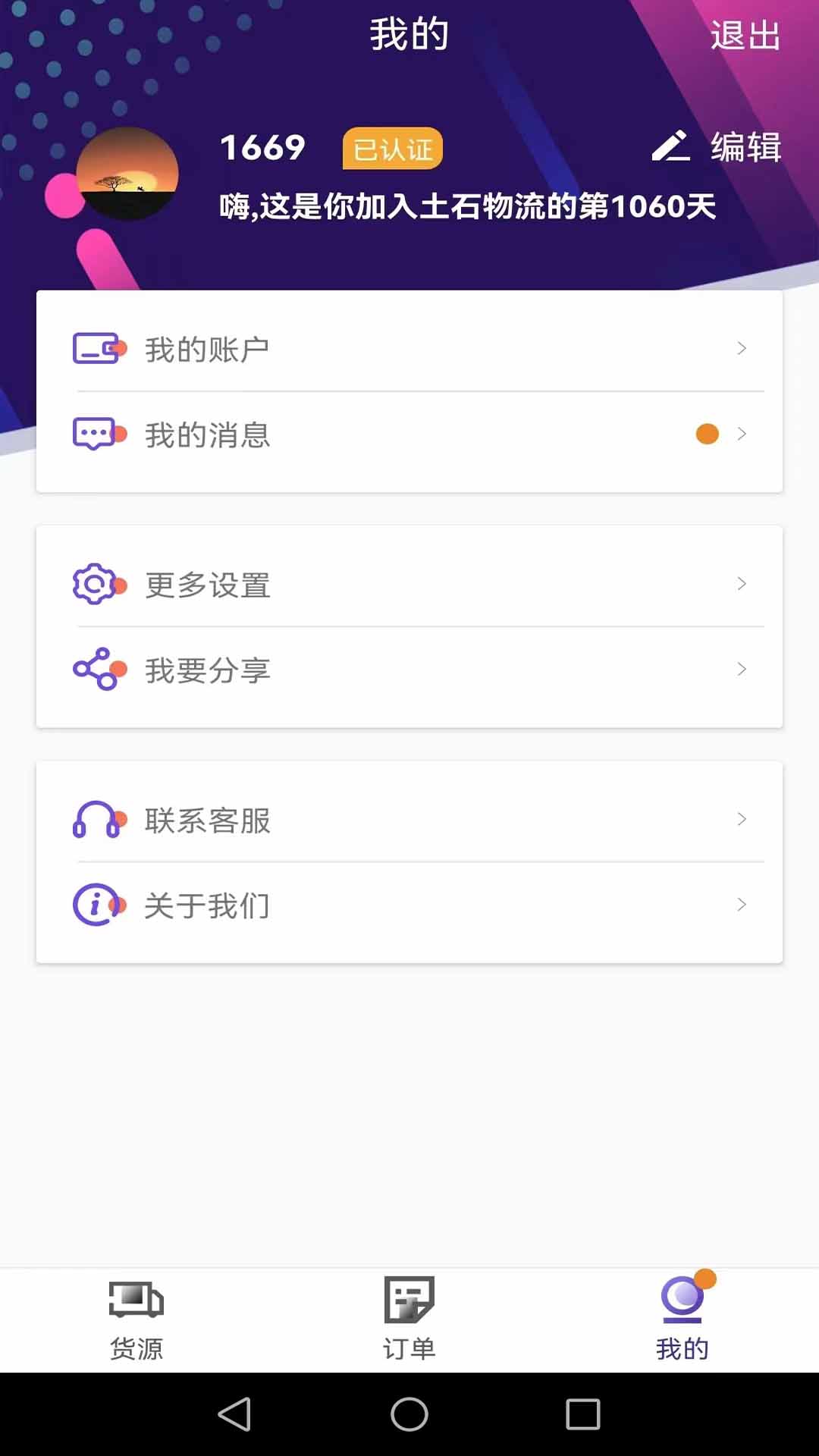Open 我的消息 row
Screen dimensions: 819x1456
pos(409,435)
